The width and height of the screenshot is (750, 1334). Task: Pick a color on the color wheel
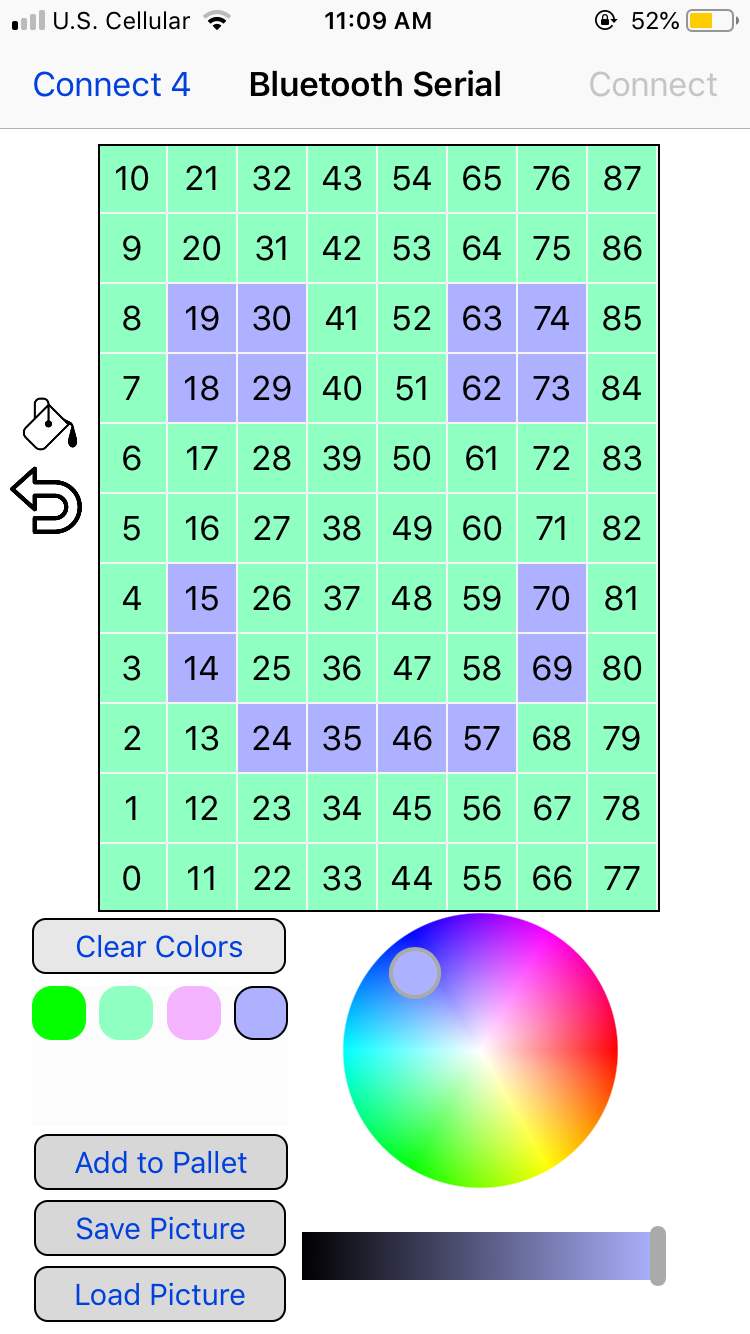click(x=481, y=1048)
